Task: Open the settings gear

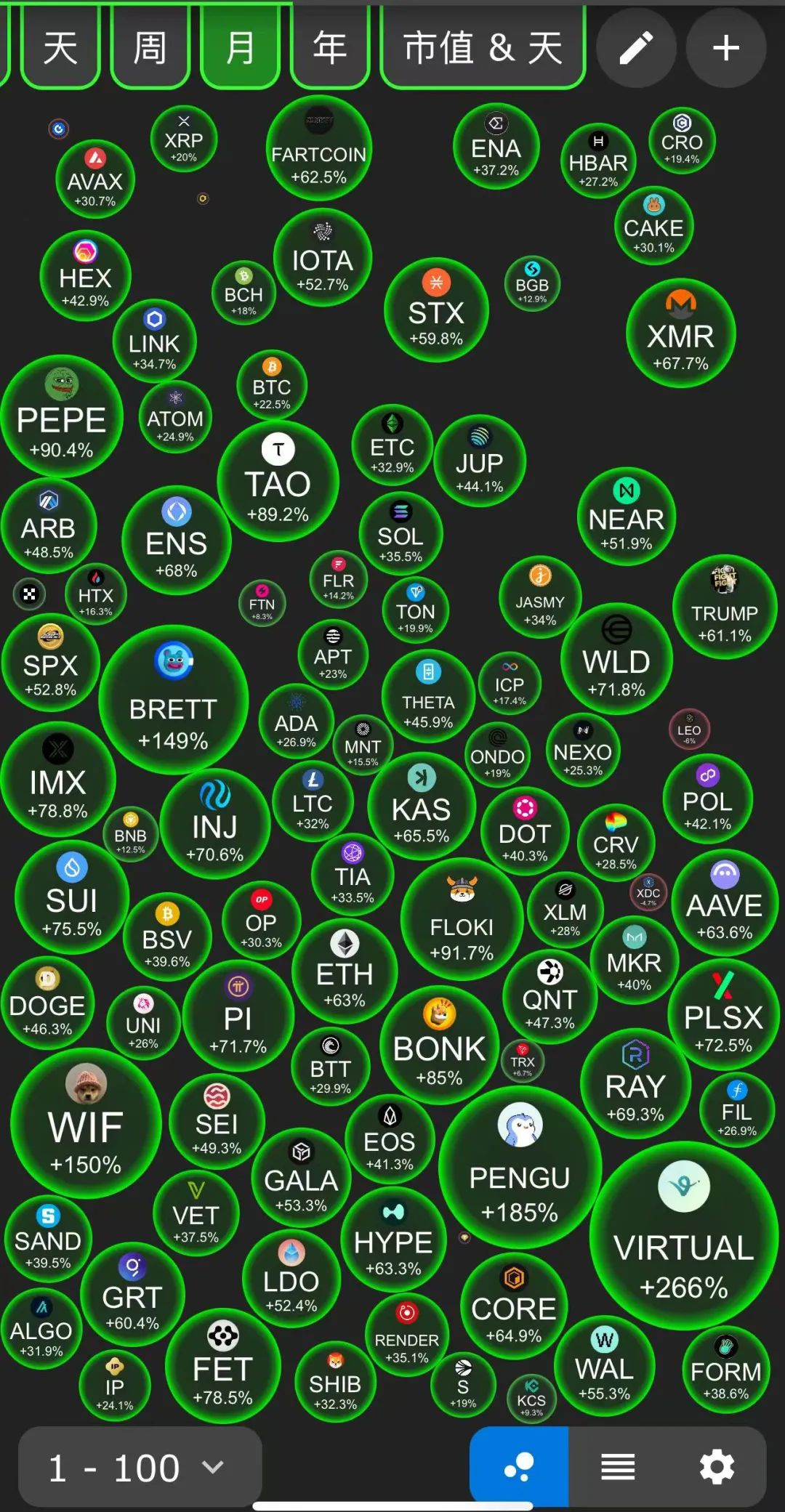Action: (717, 1468)
